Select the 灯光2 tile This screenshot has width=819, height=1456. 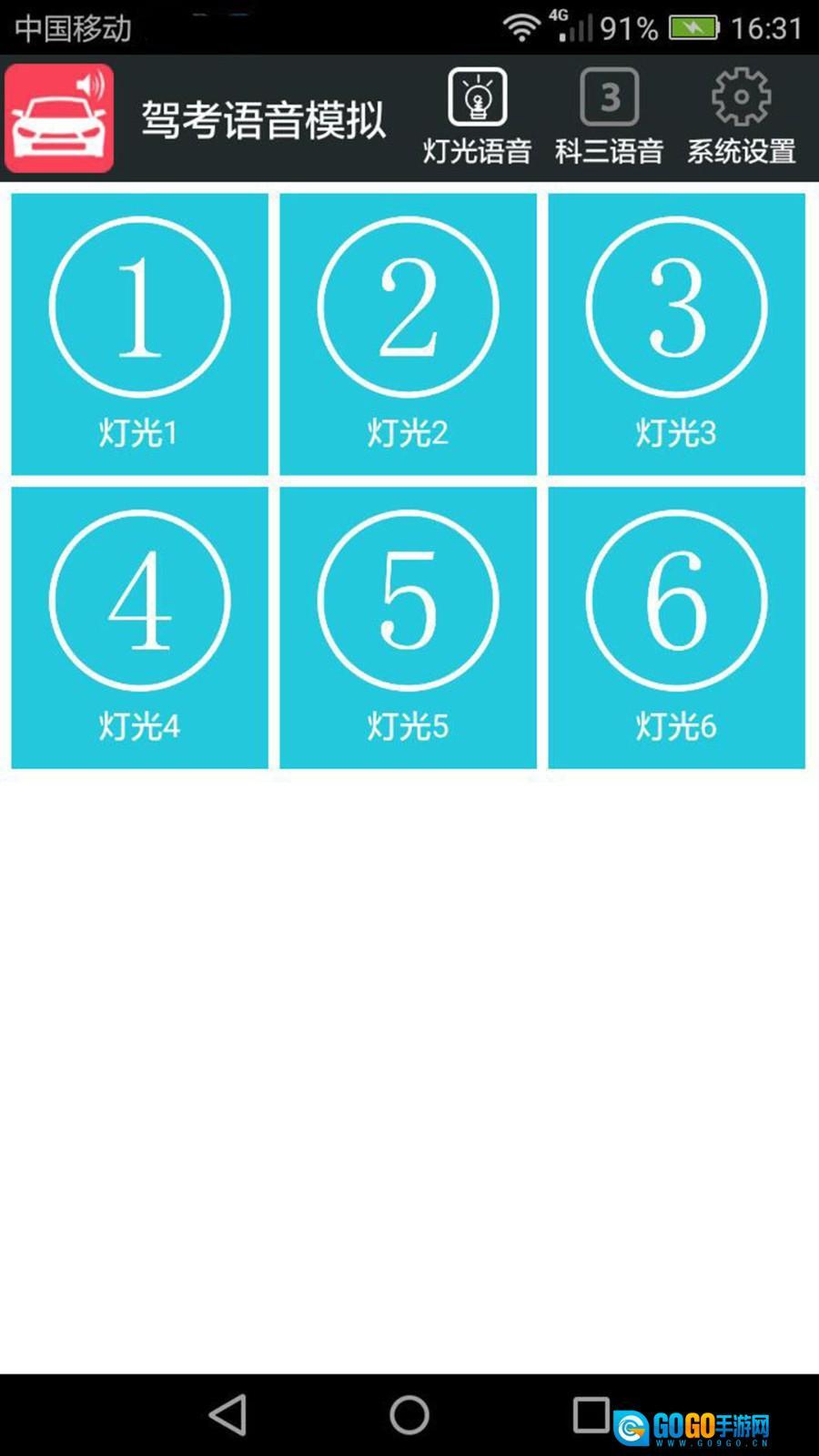tap(408, 334)
